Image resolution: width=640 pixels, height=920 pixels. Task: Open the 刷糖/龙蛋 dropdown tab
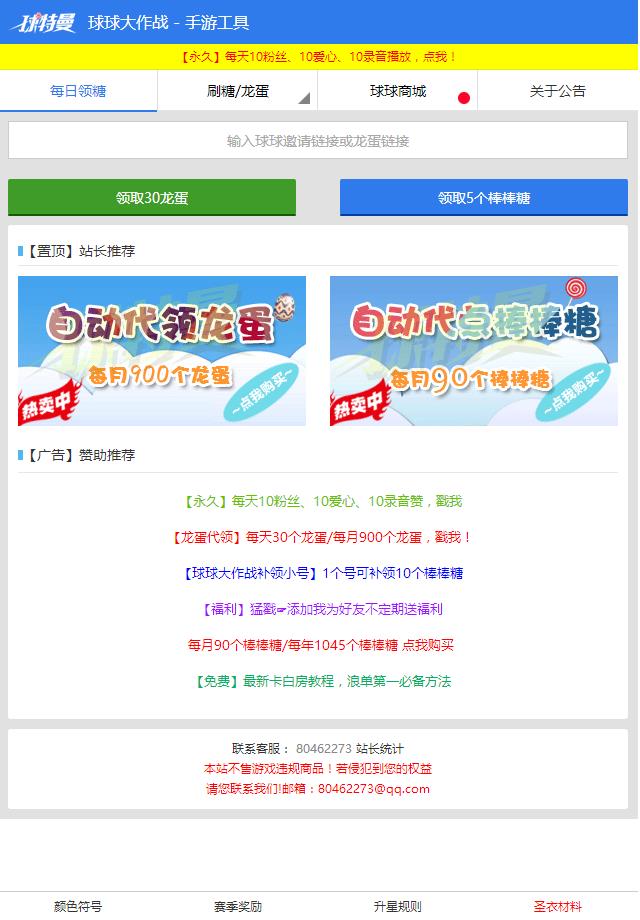click(x=238, y=91)
